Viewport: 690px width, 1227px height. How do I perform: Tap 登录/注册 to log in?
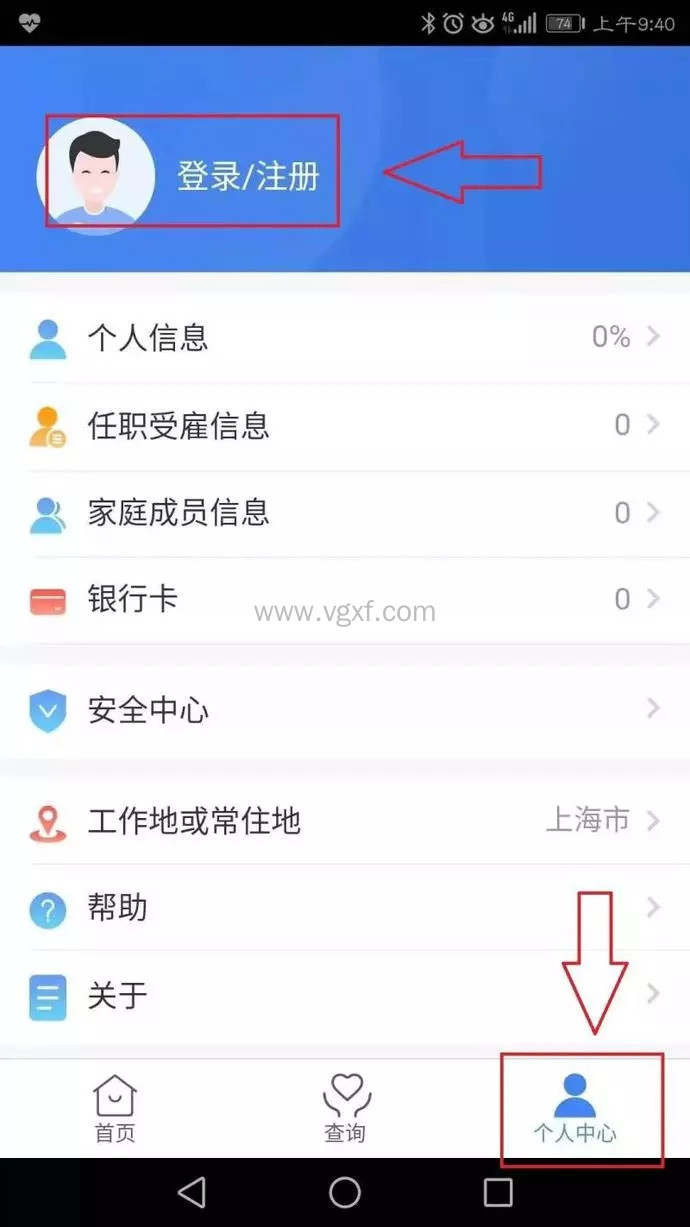pos(248,176)
